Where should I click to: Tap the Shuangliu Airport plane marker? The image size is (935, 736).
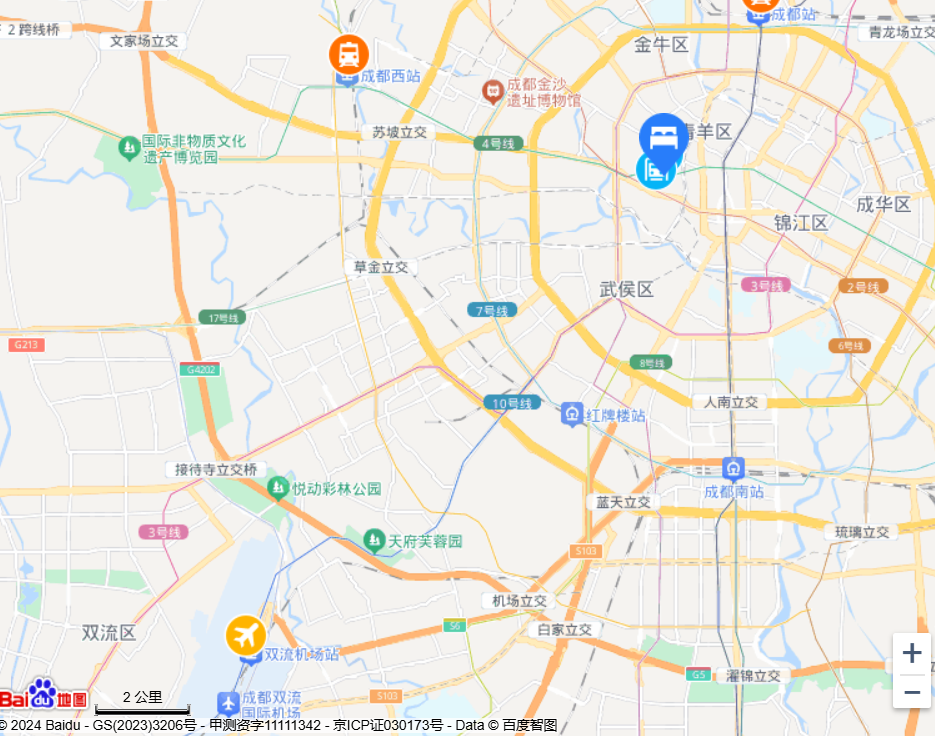coord(245,635)
